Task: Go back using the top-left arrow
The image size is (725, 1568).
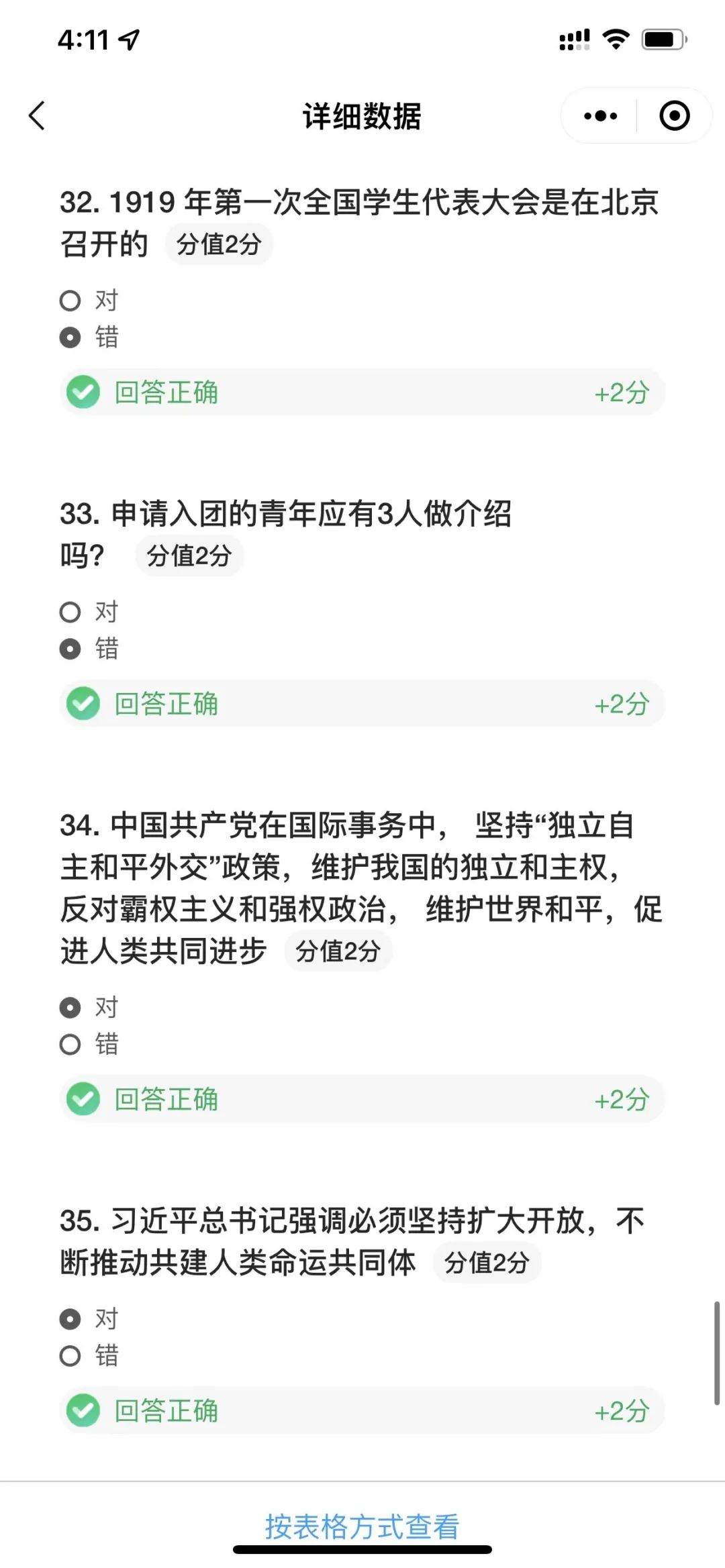Action: 38,116
